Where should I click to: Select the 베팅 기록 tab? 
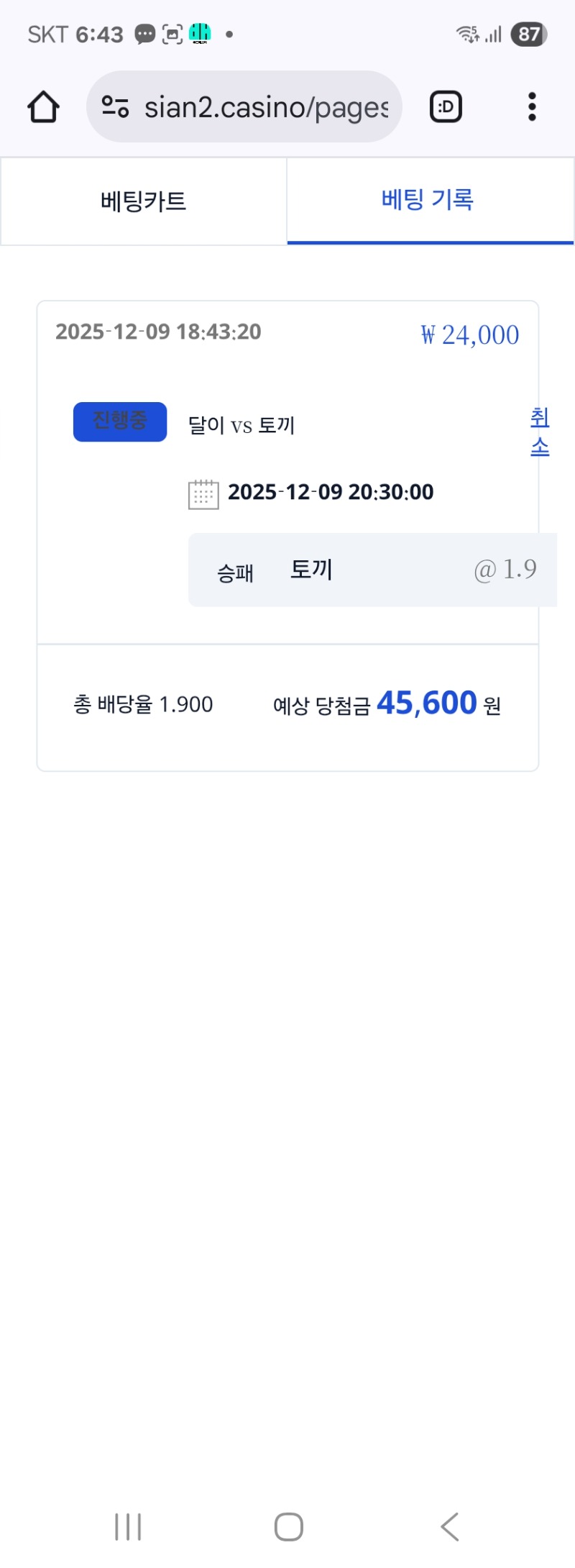429,201
